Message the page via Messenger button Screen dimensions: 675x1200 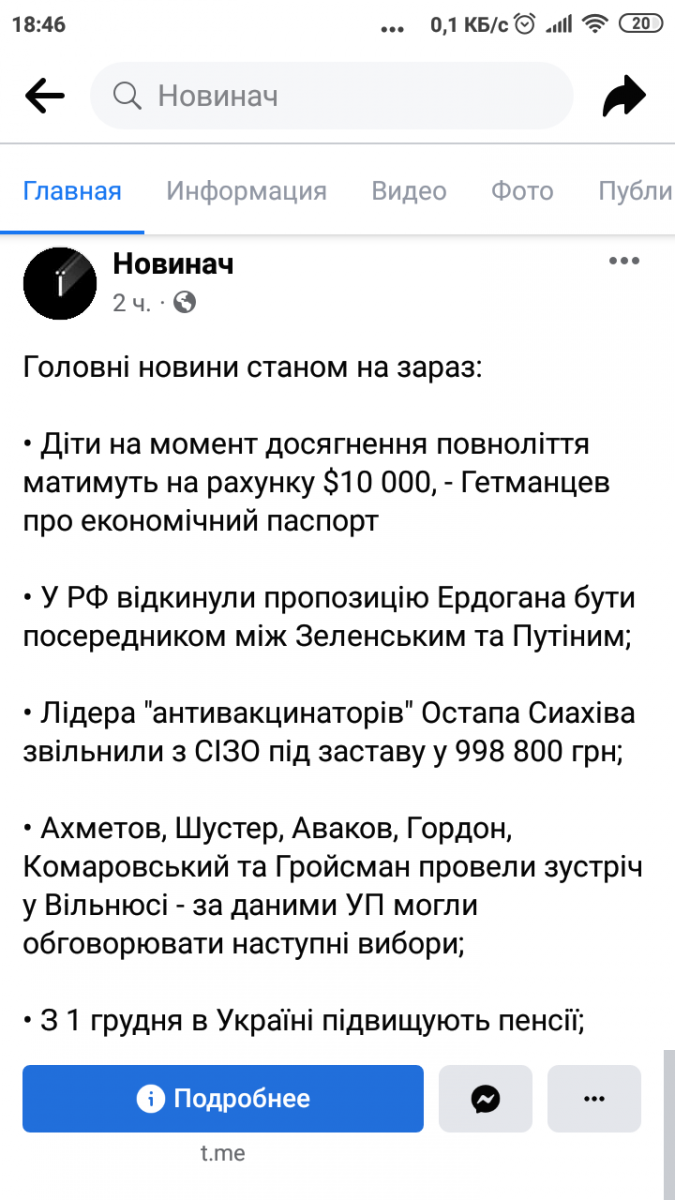click(x=486, y=1099)
